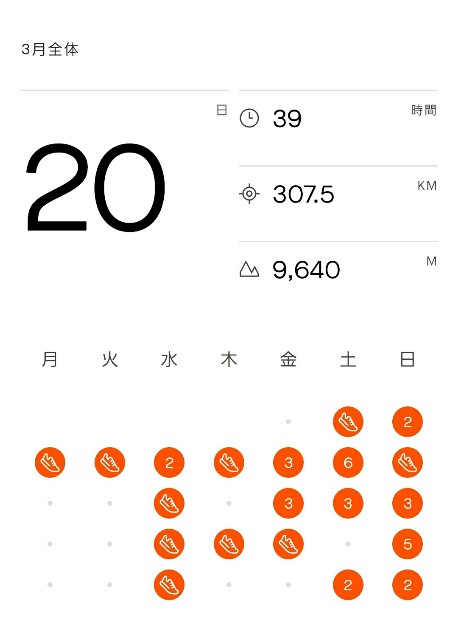The height and width of the screenshot is (640, 458).
Task: Open the shoe activity under Monday
Action: (x=50, y=462)
